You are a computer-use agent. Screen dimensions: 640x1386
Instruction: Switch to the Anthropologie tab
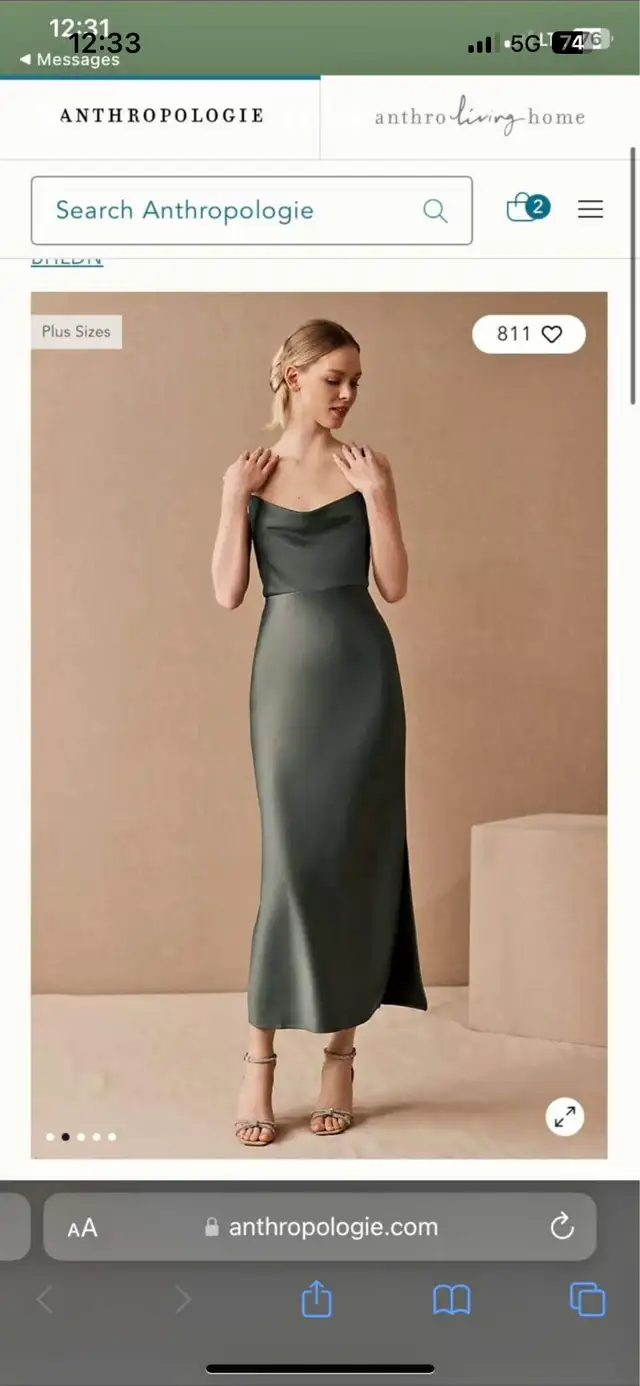coord(161,116)
